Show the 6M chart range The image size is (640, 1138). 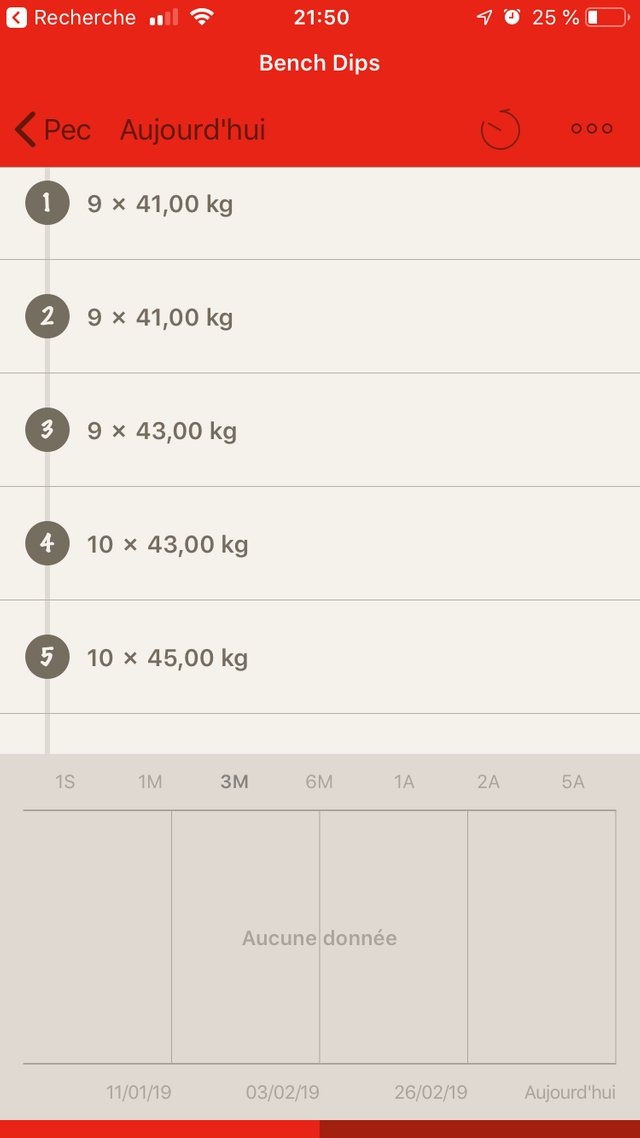[x=319, y=782]
